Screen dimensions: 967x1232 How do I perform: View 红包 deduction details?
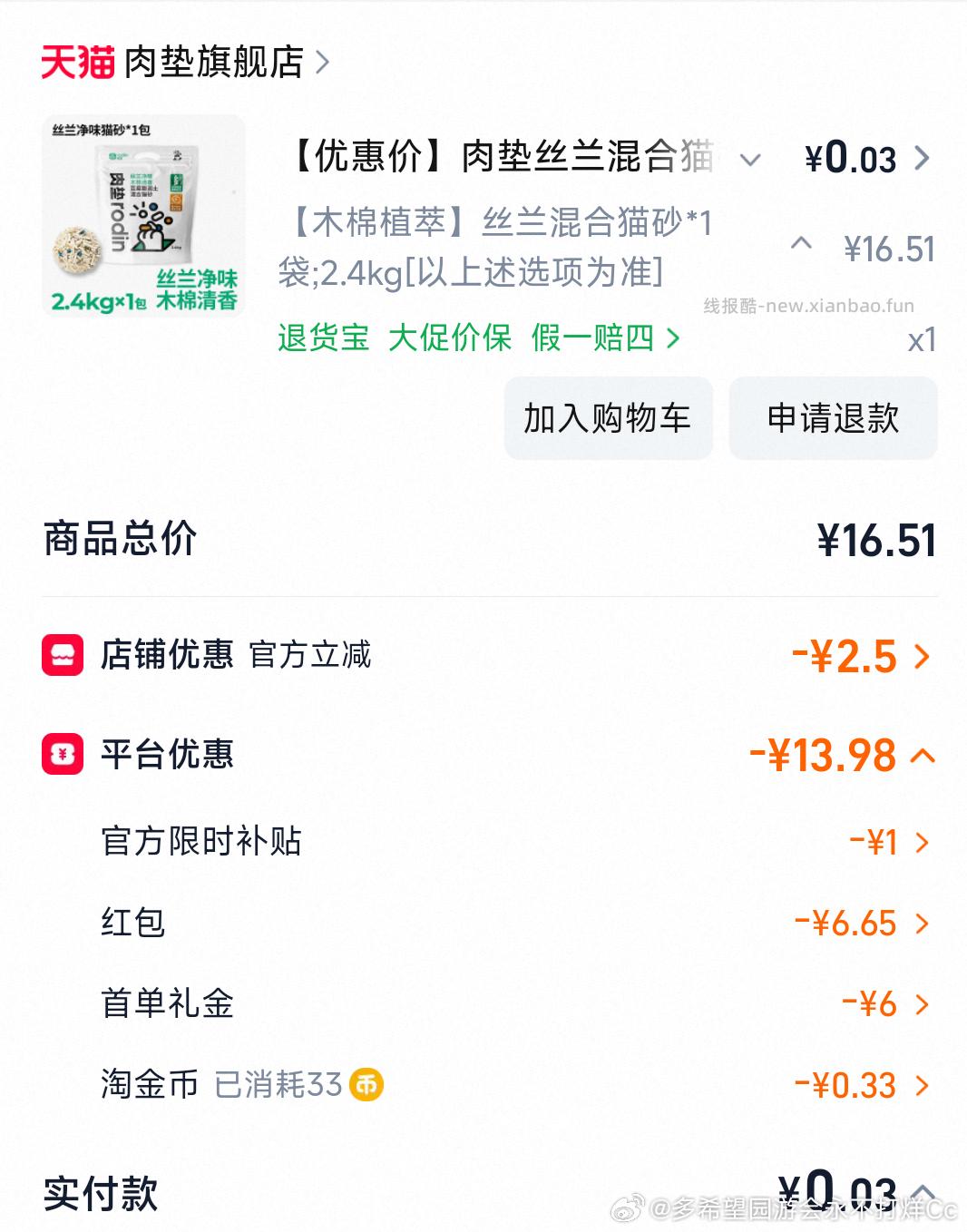coord(922,923)
